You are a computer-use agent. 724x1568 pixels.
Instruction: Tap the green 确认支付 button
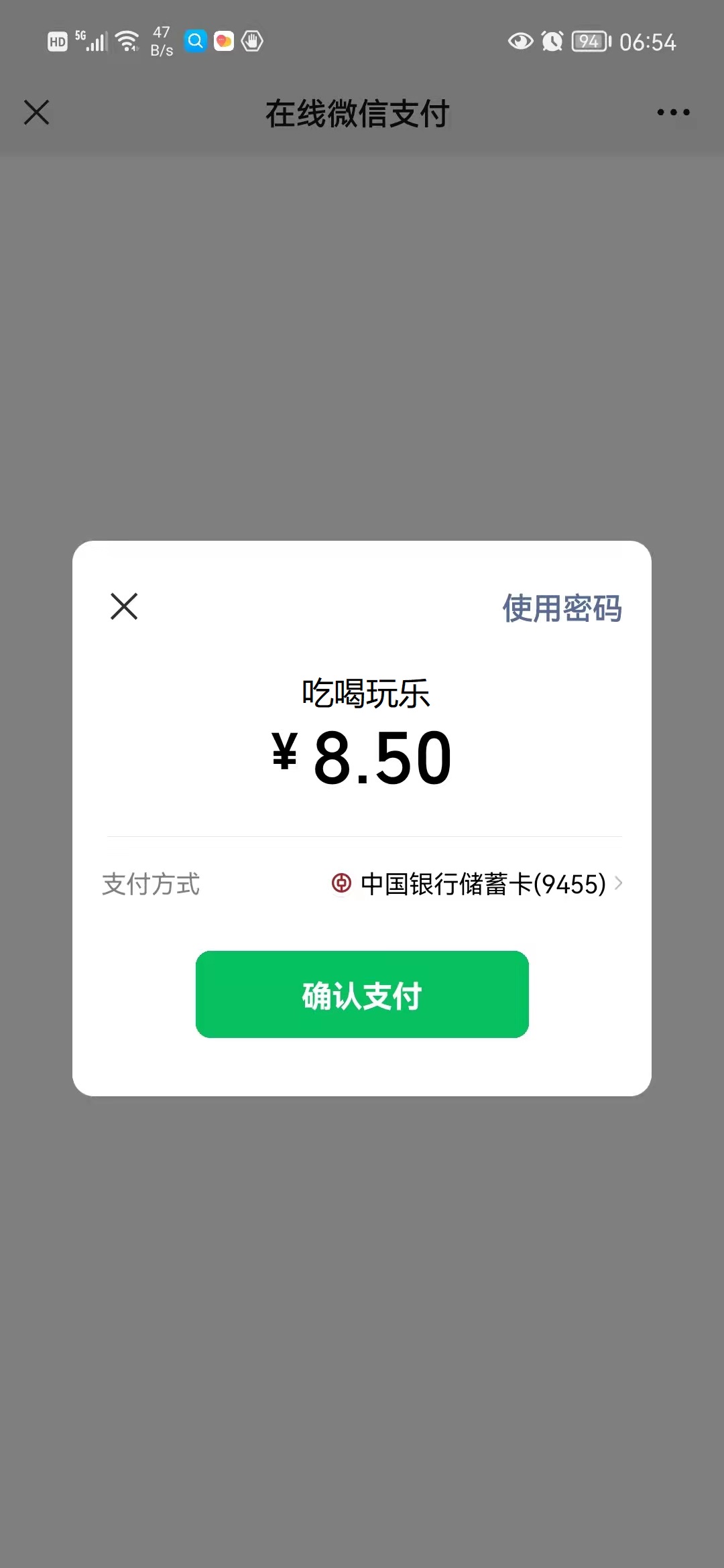pyautogui.click(x=362, y=994)
